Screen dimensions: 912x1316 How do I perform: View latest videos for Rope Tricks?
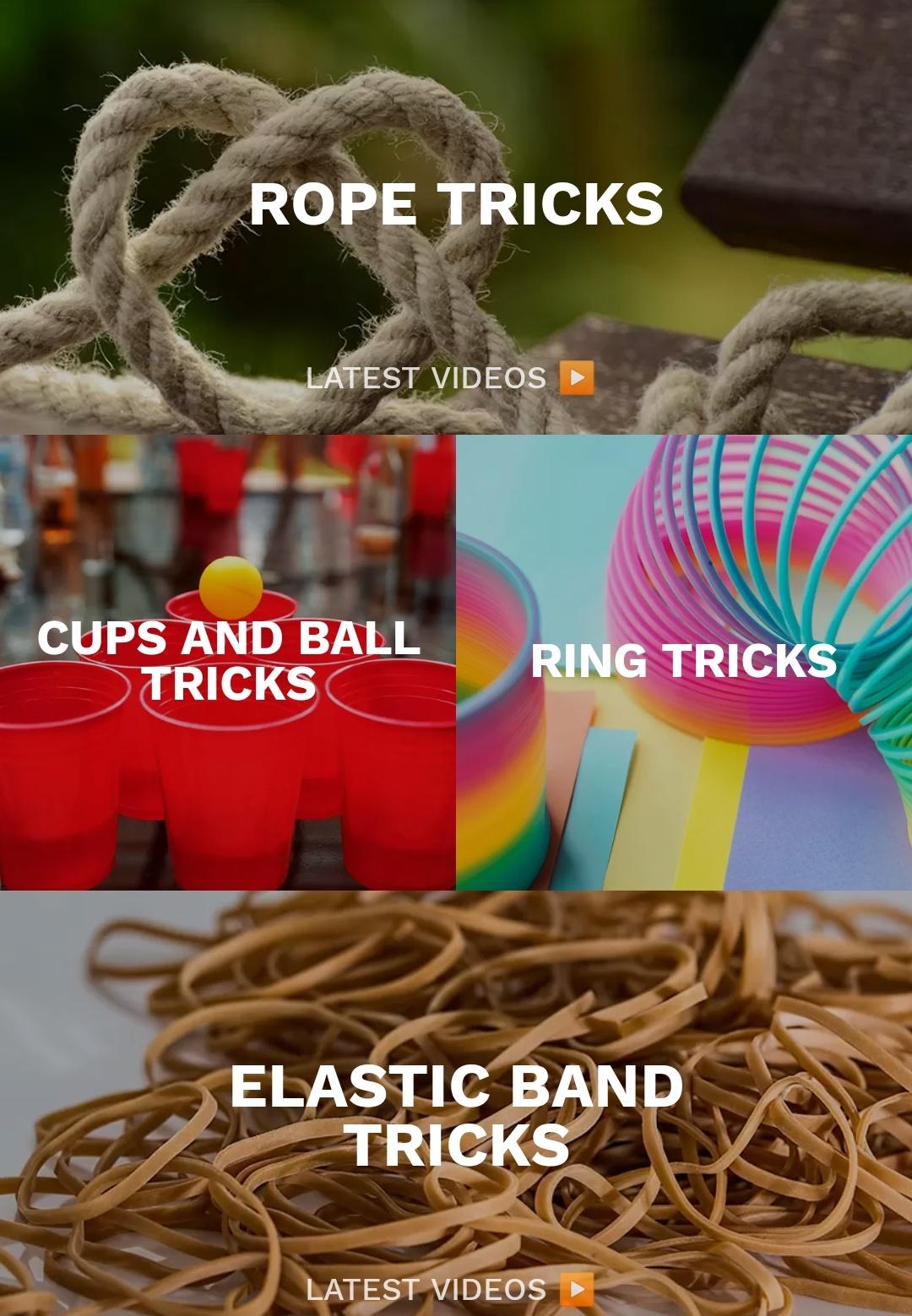(450, 378)
